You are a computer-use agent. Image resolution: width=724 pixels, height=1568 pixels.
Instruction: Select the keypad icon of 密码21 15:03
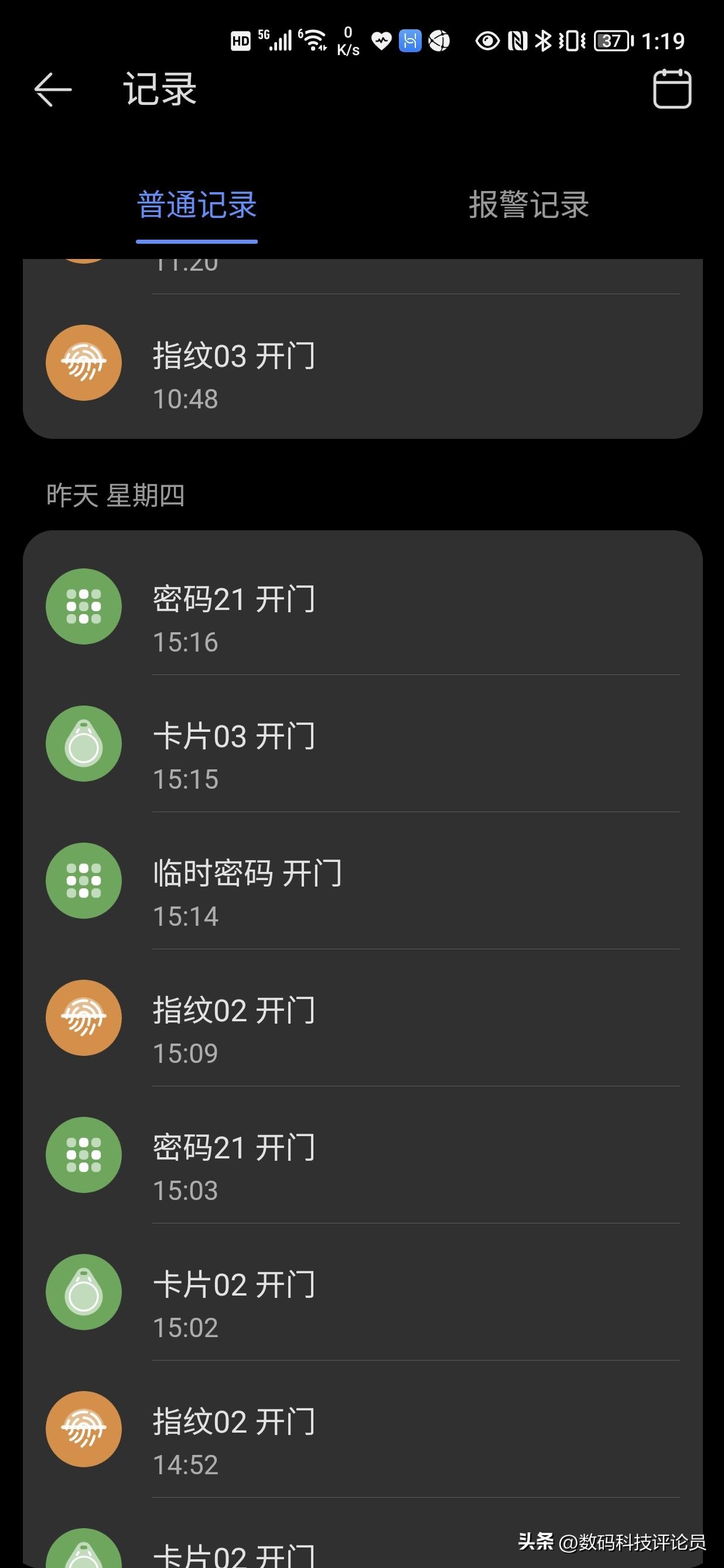click(x=83, y=1155)
